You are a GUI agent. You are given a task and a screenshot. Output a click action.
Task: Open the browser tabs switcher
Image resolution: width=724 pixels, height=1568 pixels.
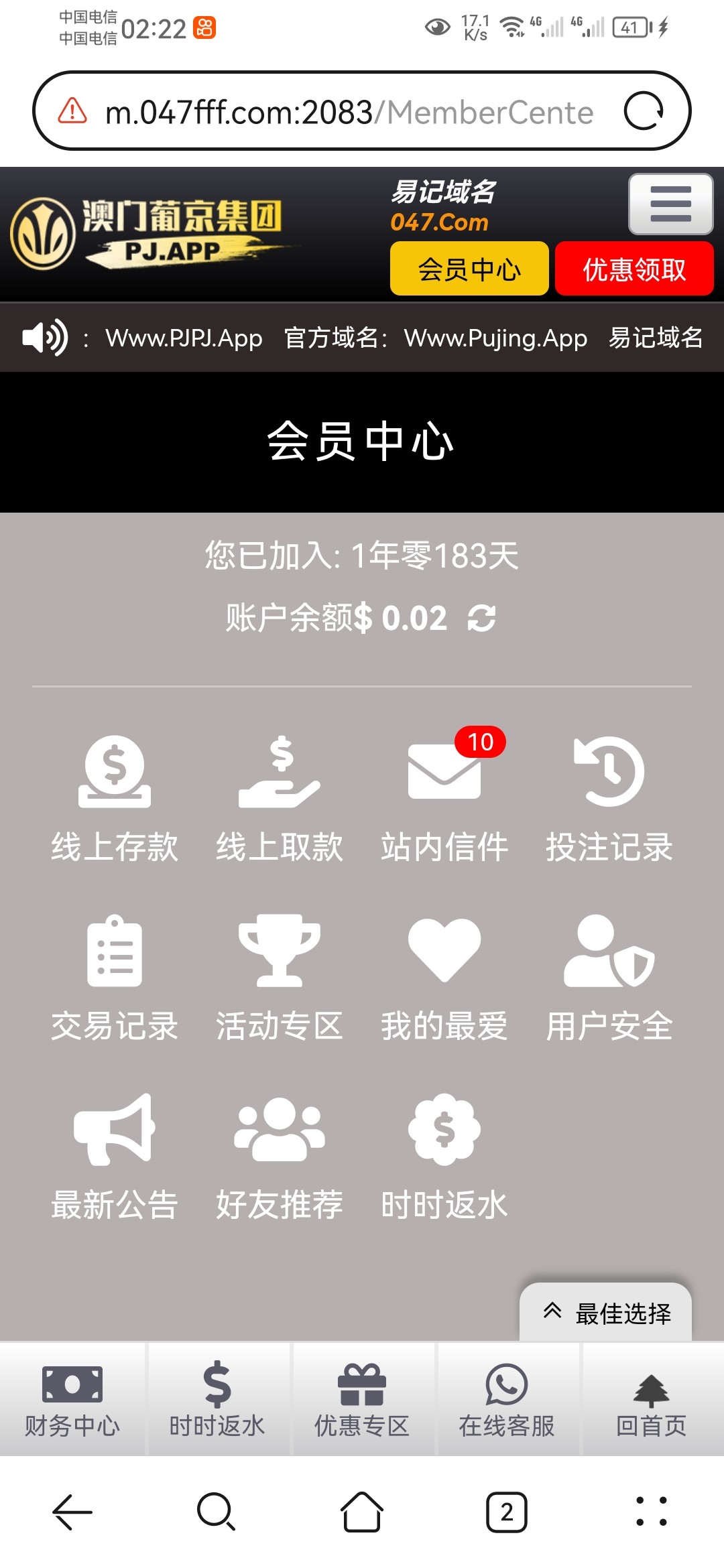(507, 1512)
